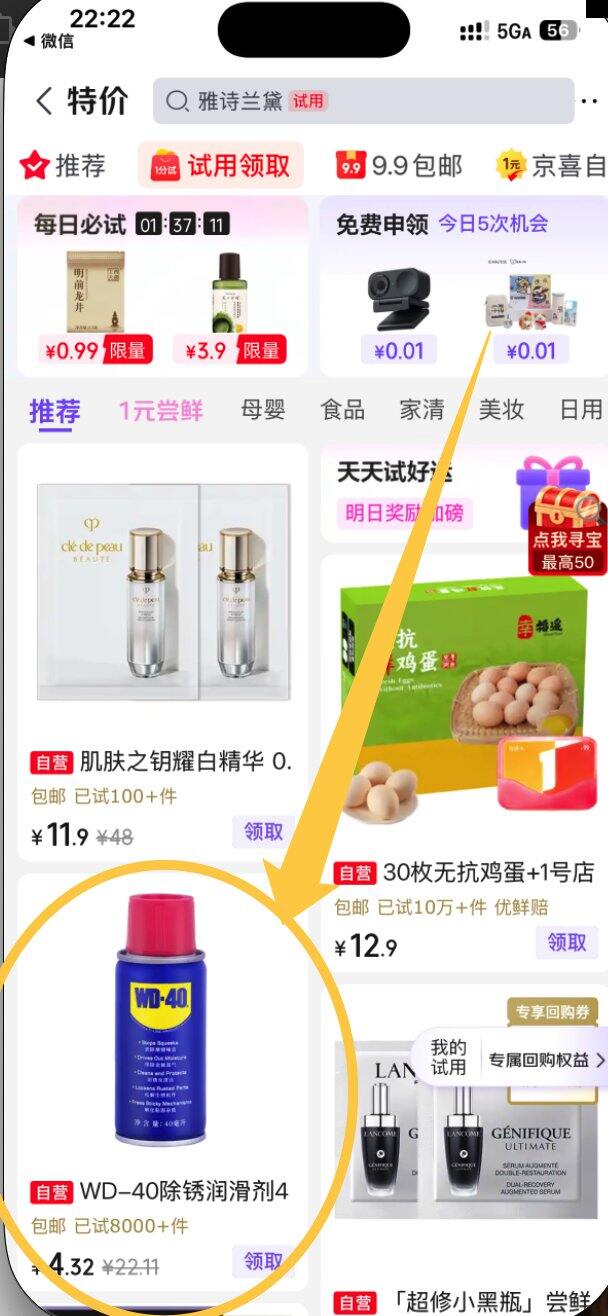Choose the 1元尝鲜 category
This screenshot has width=608, height=1316.
(160, 410)
